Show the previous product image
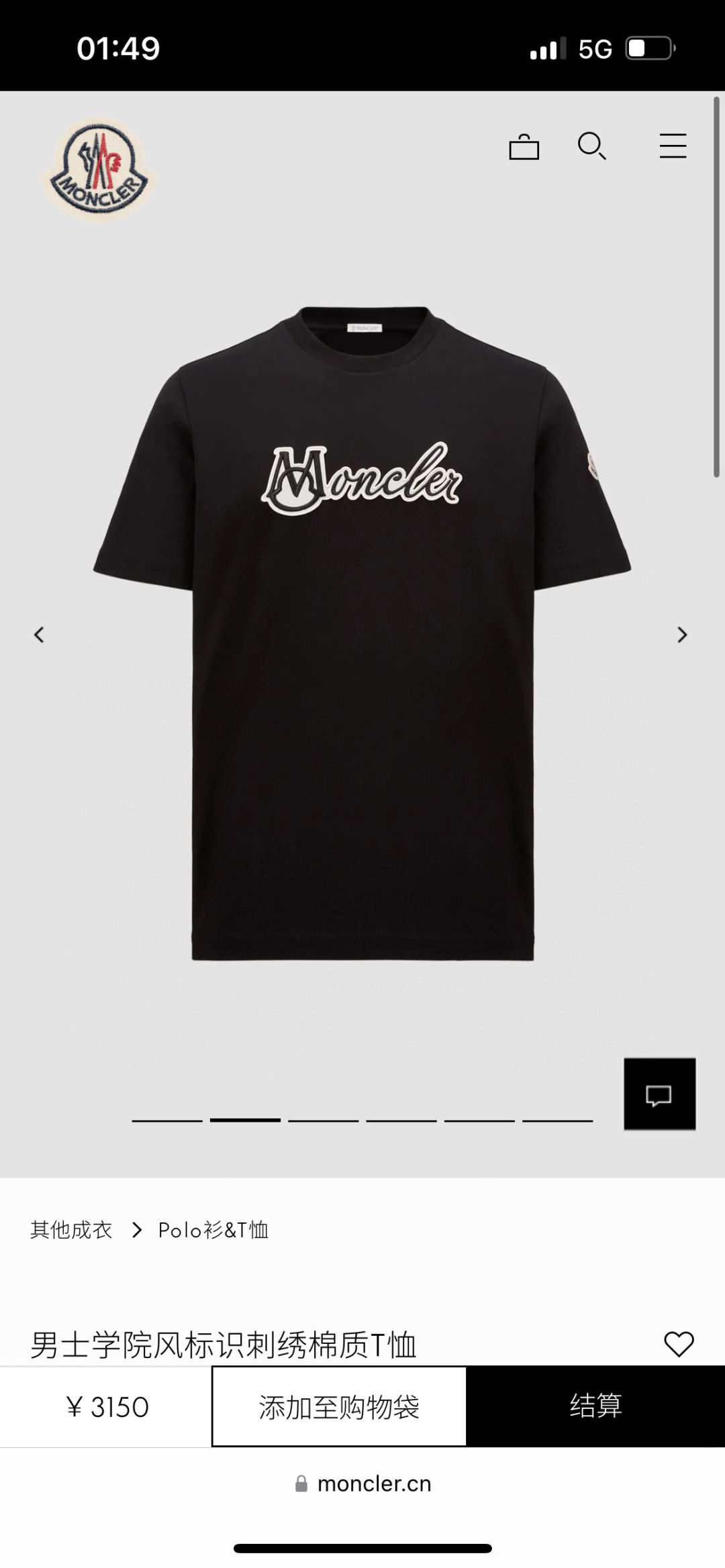 pyautogui.click(x=39, y=635)
